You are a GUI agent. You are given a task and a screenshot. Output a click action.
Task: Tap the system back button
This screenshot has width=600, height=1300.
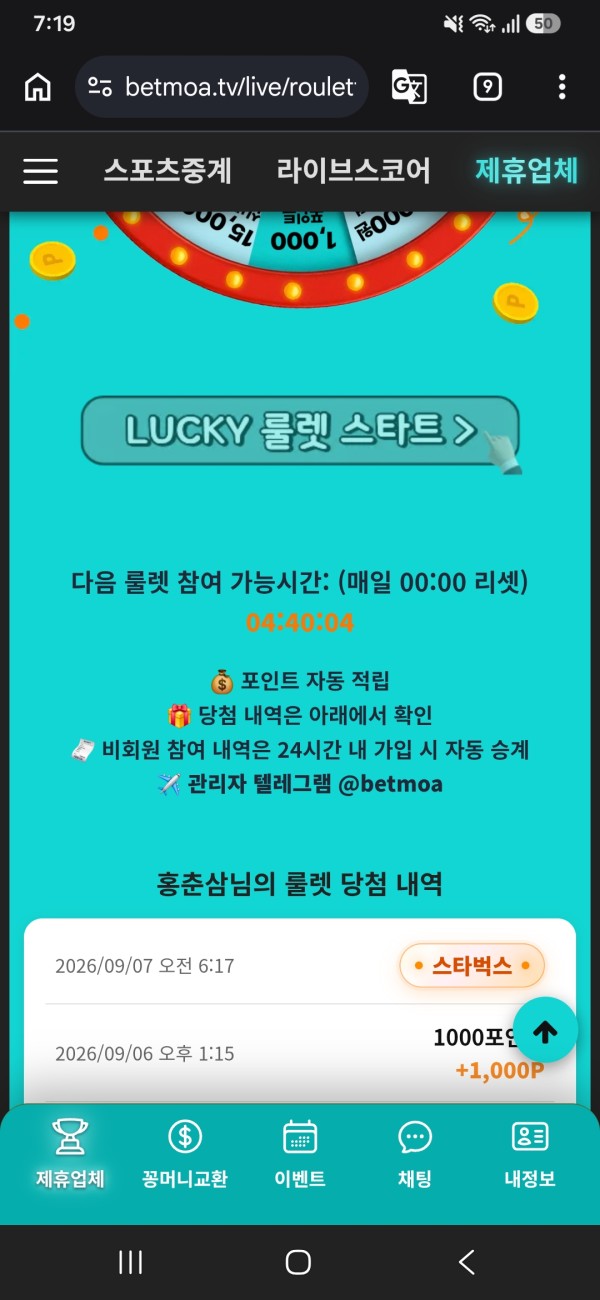click(x=467, y=1262)
